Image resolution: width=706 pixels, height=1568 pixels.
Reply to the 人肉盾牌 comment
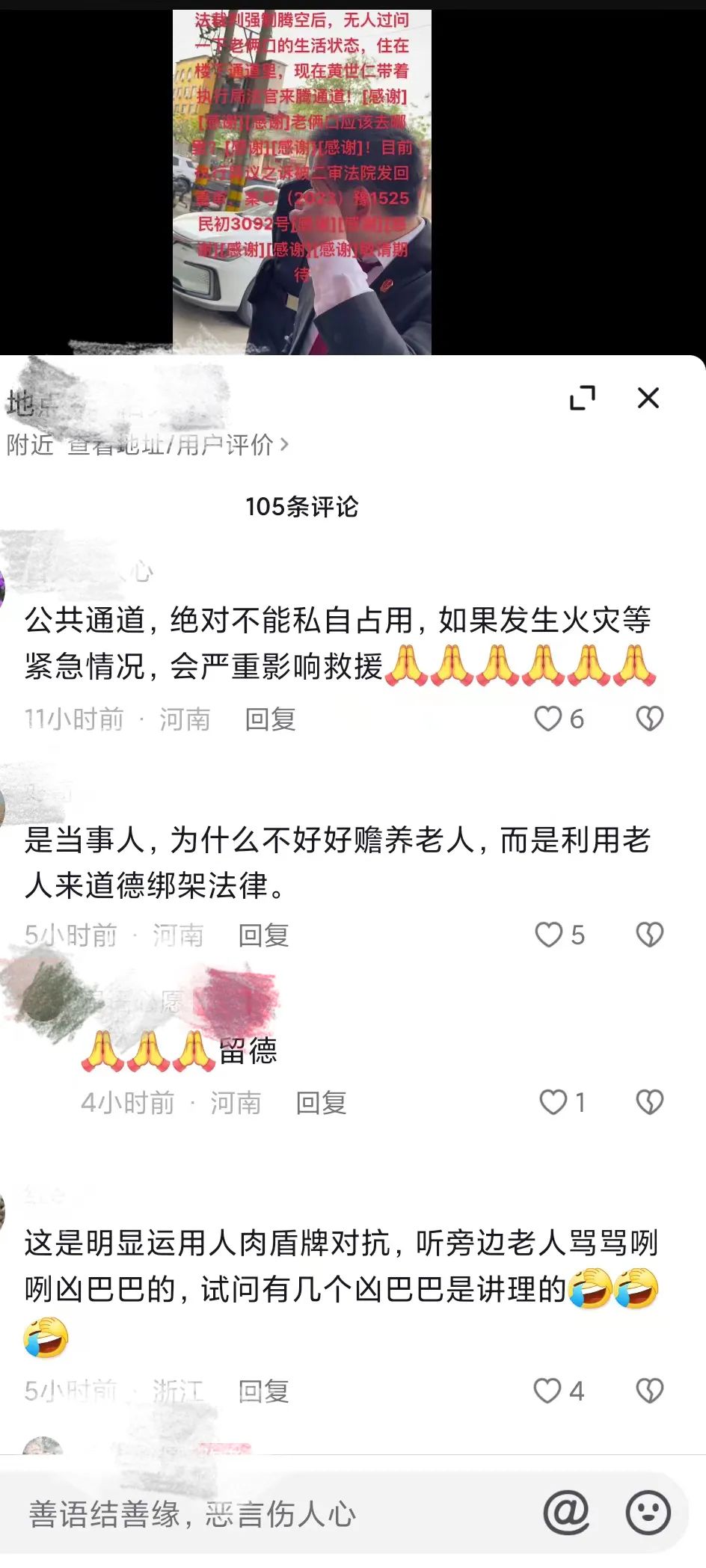263,1392
